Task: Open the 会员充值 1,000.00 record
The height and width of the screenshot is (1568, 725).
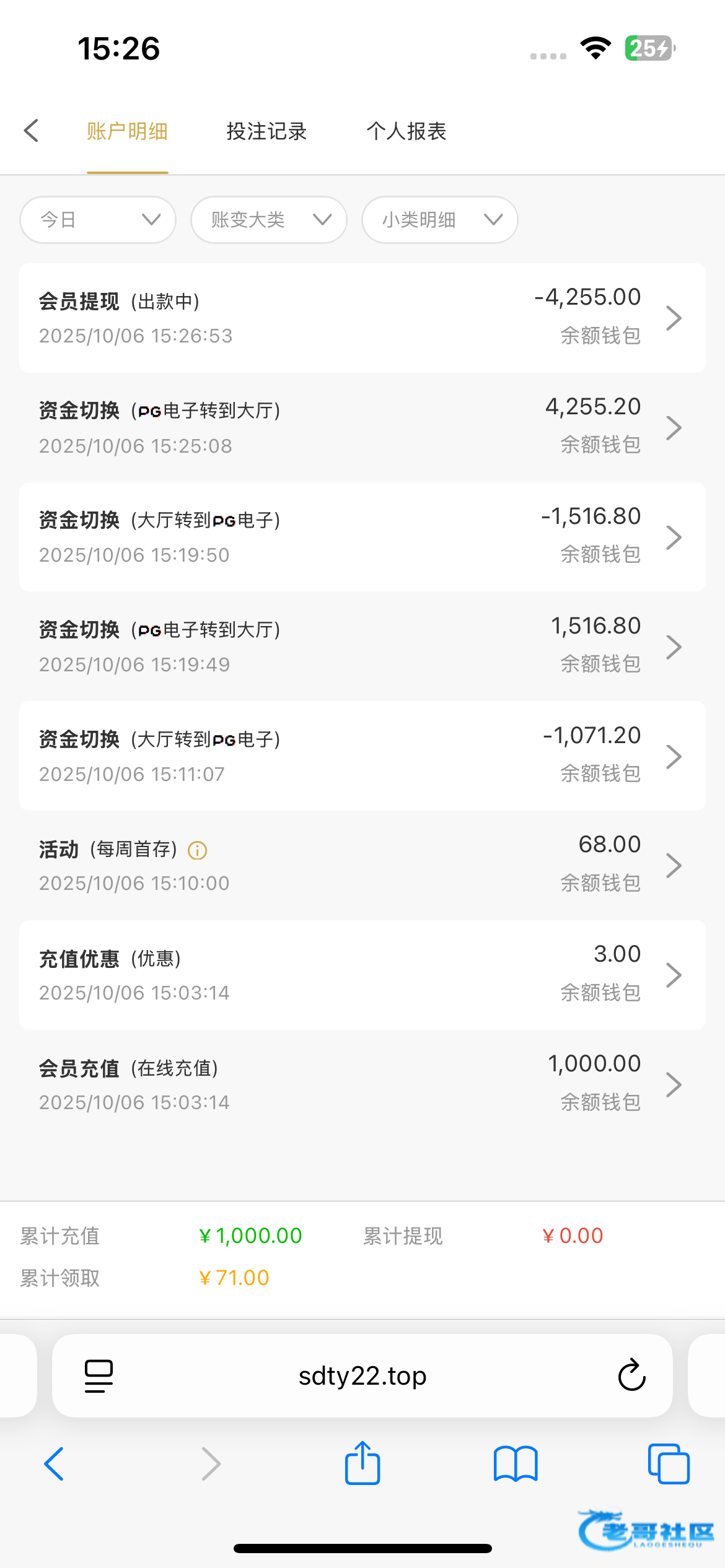Action: click(x=362, y=1084)
